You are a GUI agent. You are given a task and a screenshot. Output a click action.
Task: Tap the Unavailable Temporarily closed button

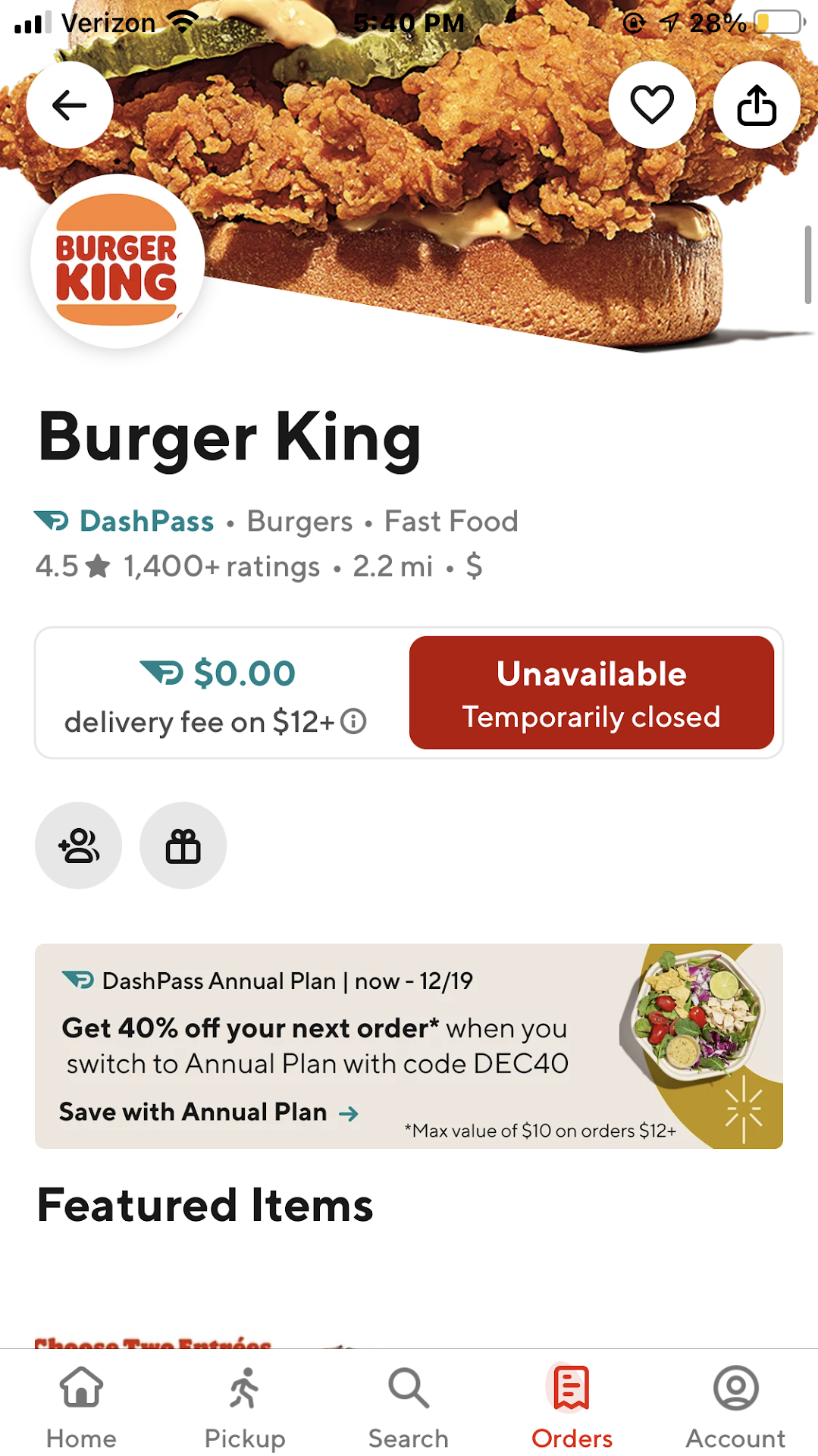point(591,693)
